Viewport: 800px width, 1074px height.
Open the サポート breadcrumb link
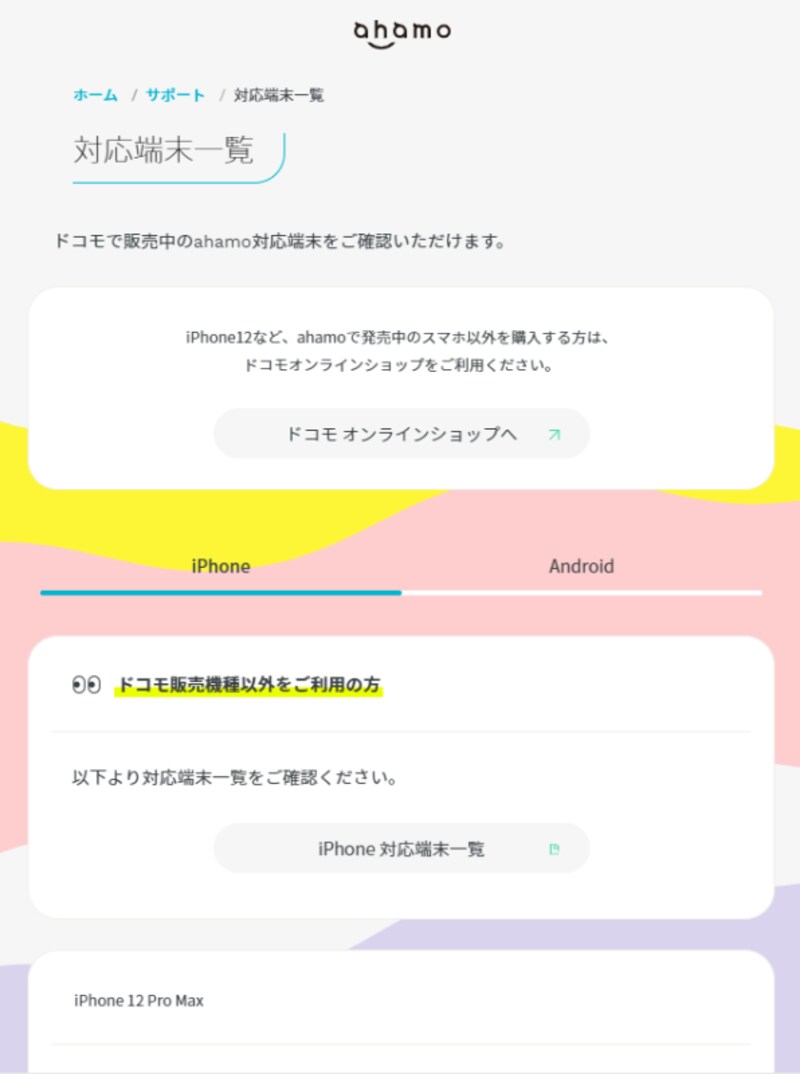pos(175,95)
